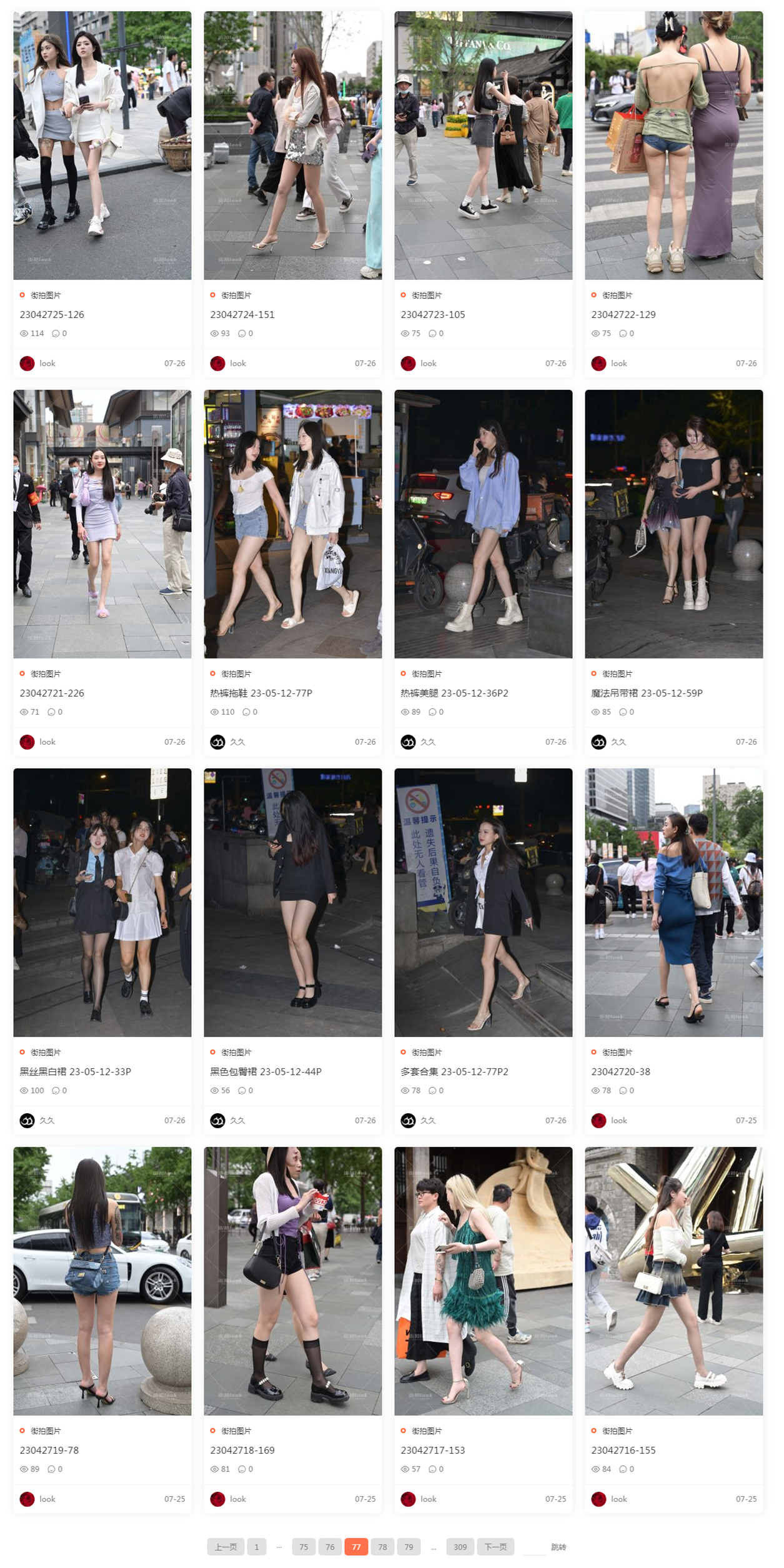Open the 黑丝黑白裙 23-05-12-33P post

pos(75,1071)
